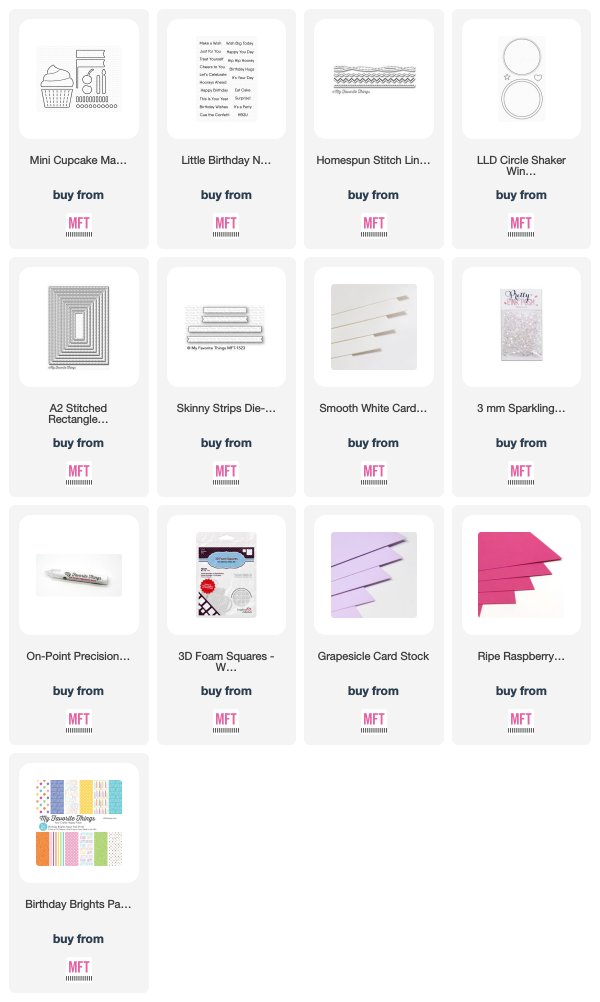600x1002 pixels.
Task: Tap the MFT link under LLD Circle Shaker
Action: pos(522,225)
